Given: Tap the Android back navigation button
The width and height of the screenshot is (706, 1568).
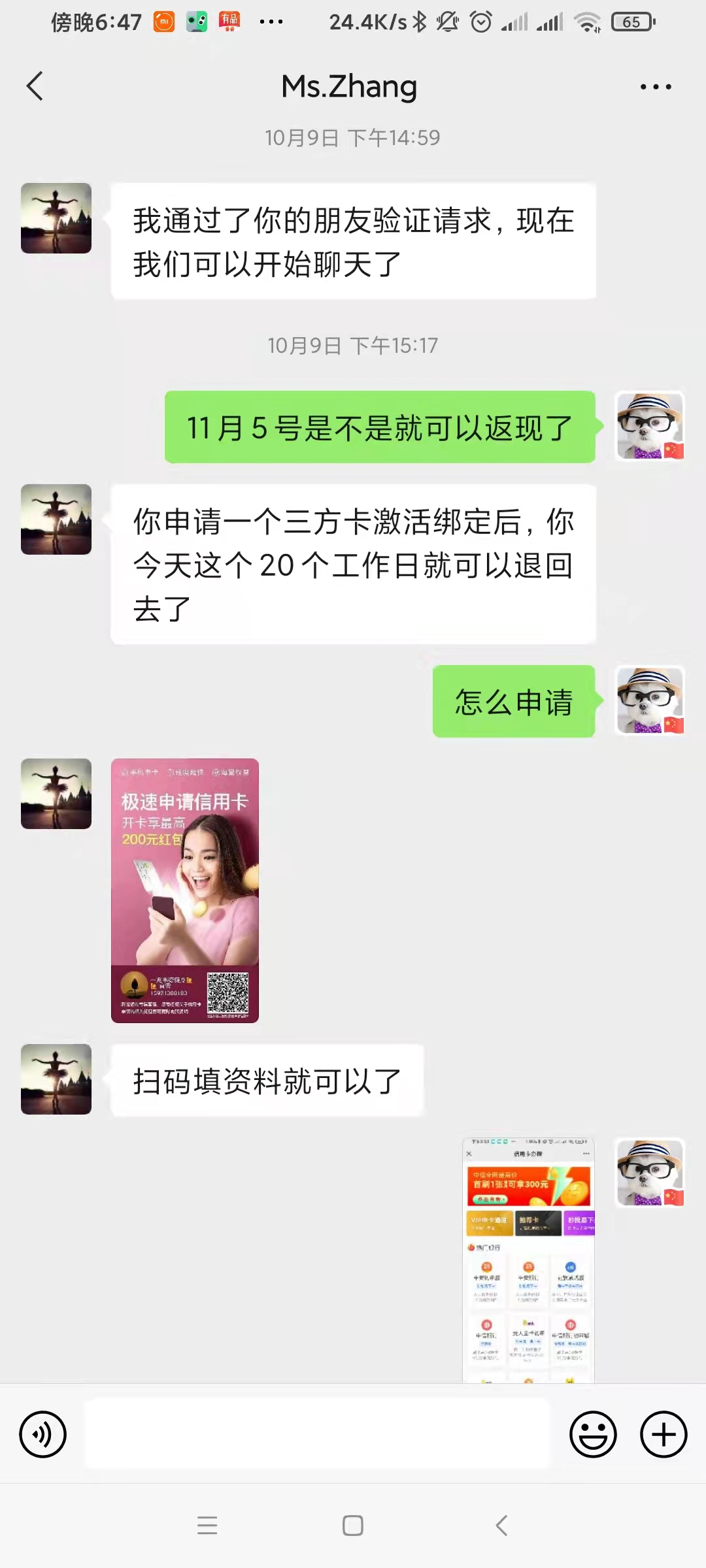Looking at the screenshot, I should (499, 1526).
